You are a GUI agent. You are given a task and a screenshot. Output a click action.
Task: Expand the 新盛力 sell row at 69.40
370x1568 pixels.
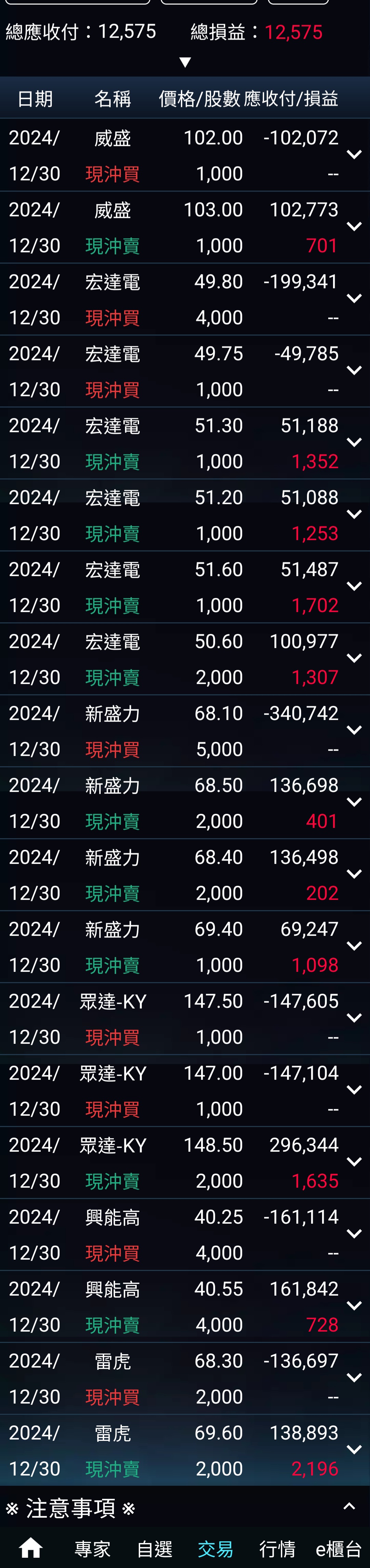coord(354,946)
